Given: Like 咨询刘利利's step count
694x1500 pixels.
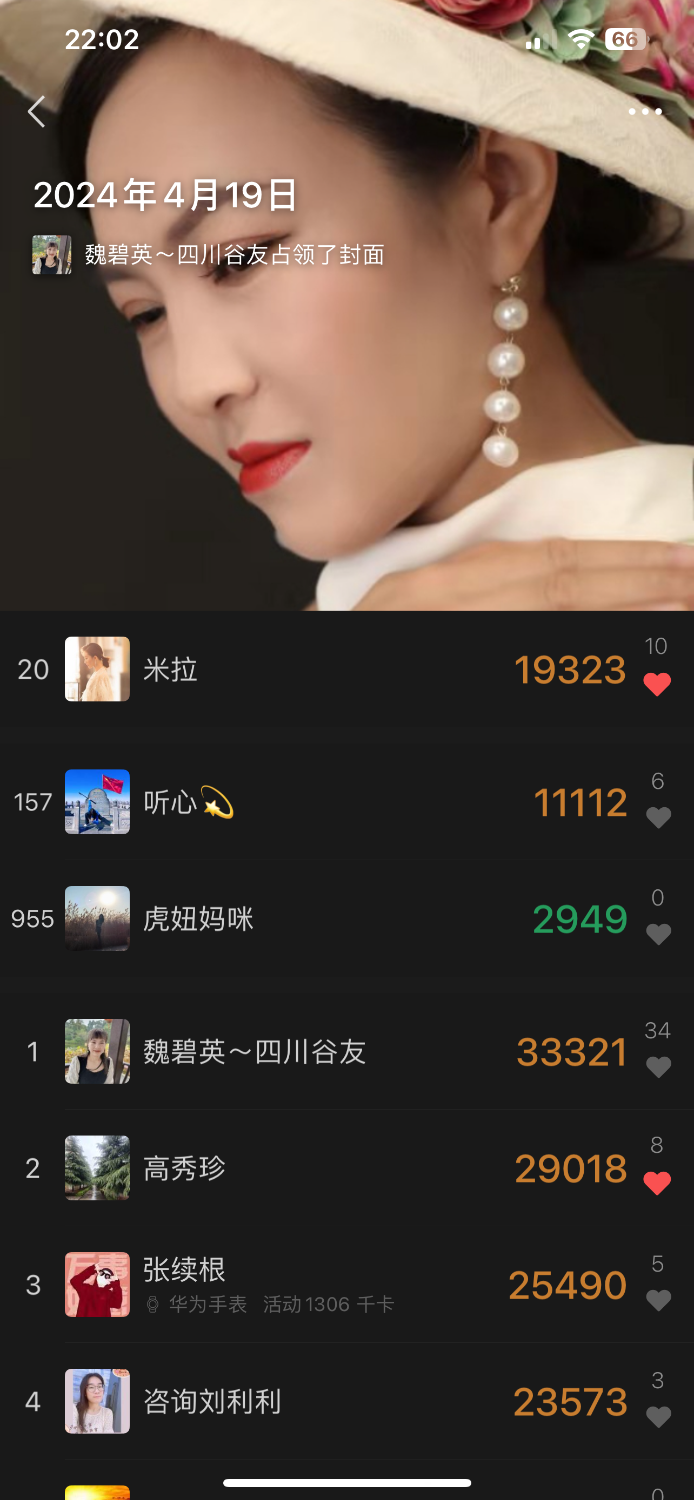Looking at the screenshot, I should point(657,1417).
